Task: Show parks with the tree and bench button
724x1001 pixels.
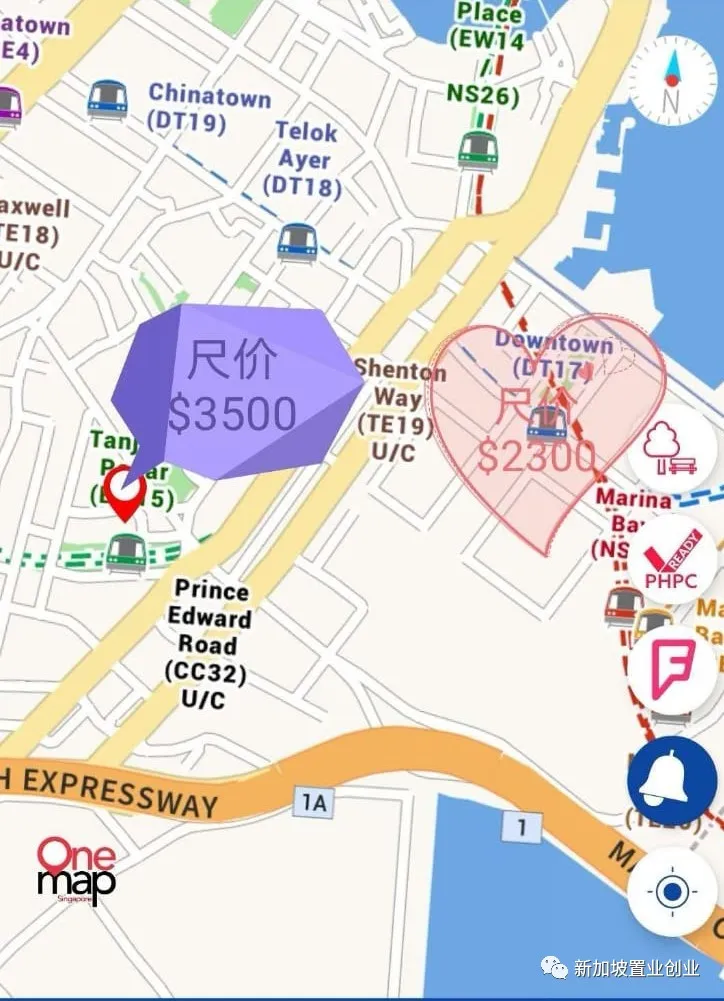Action: (x=672, y=449)
